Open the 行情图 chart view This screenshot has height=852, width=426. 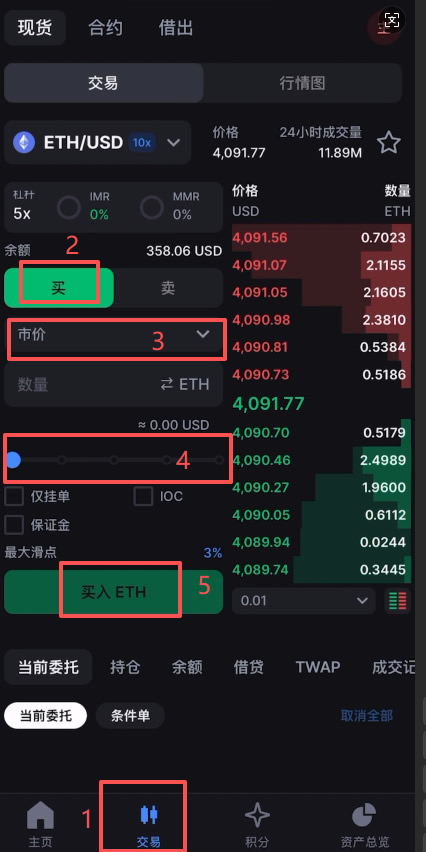click(302, 83)
